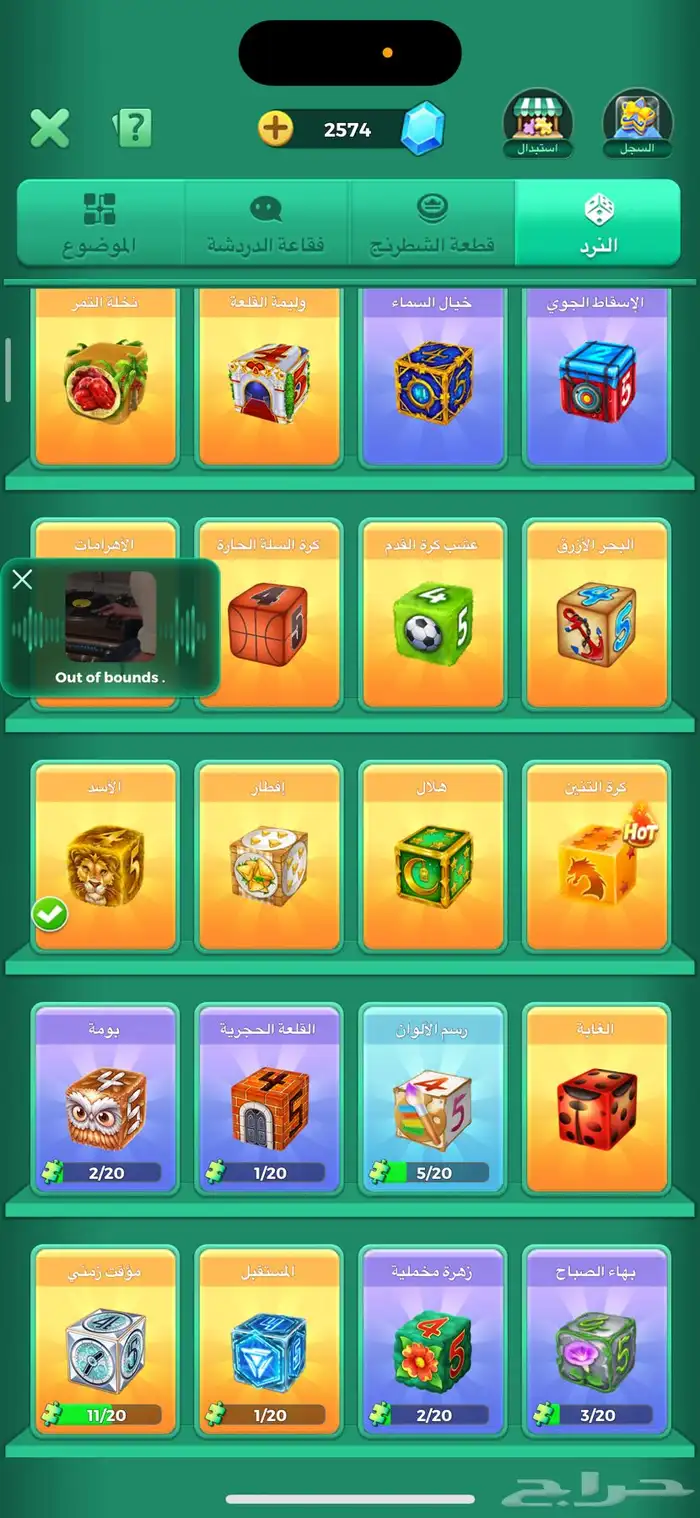700x1518 pixels.
Task: Dismiss the Out of bounds floating player
Action: tap(22, 580)
